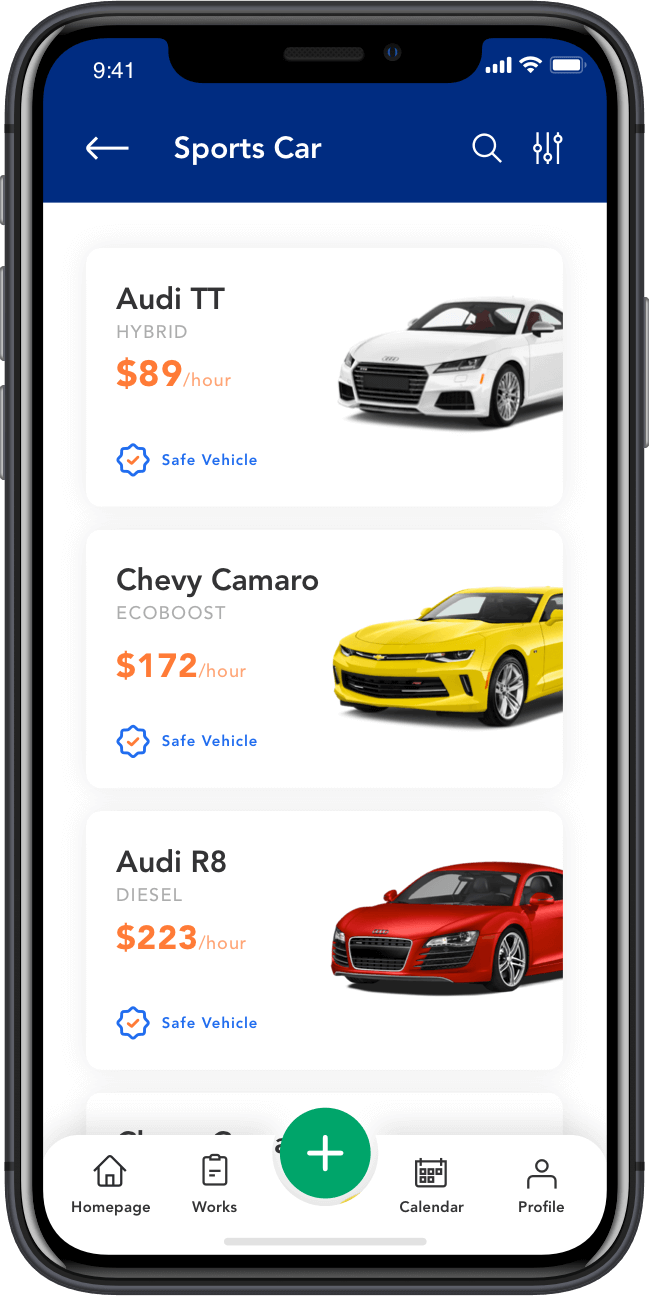Tap the green plus add button

coord(325,1153)
